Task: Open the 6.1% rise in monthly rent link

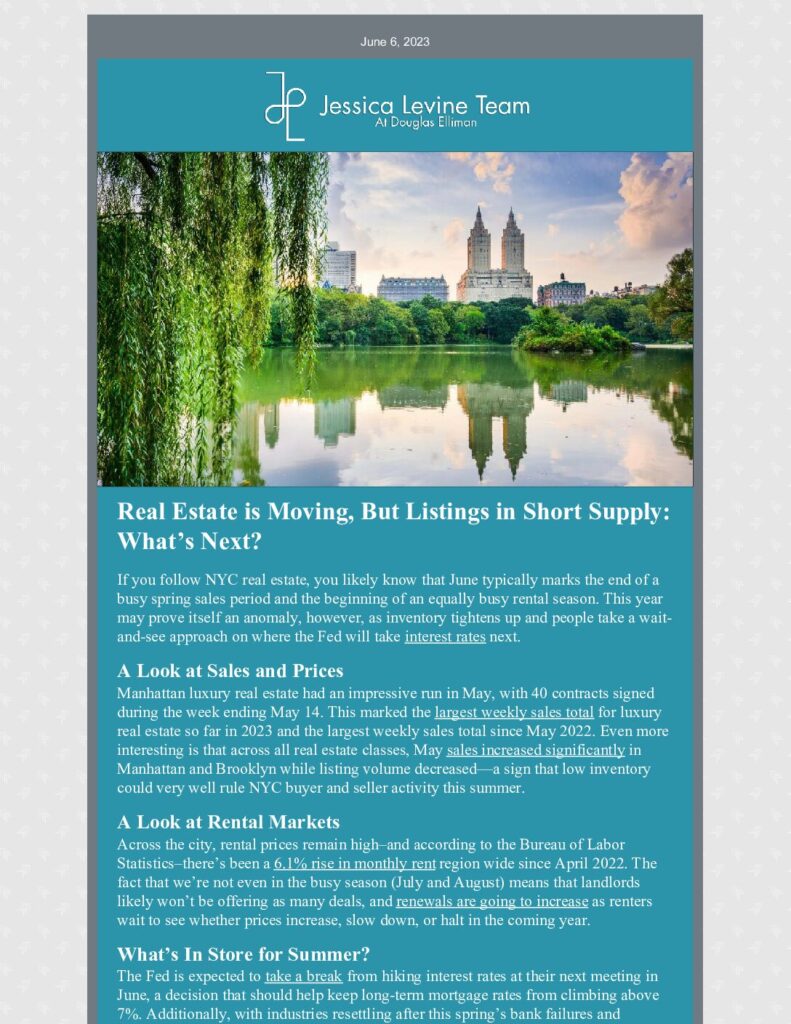Action: [355, 863]
